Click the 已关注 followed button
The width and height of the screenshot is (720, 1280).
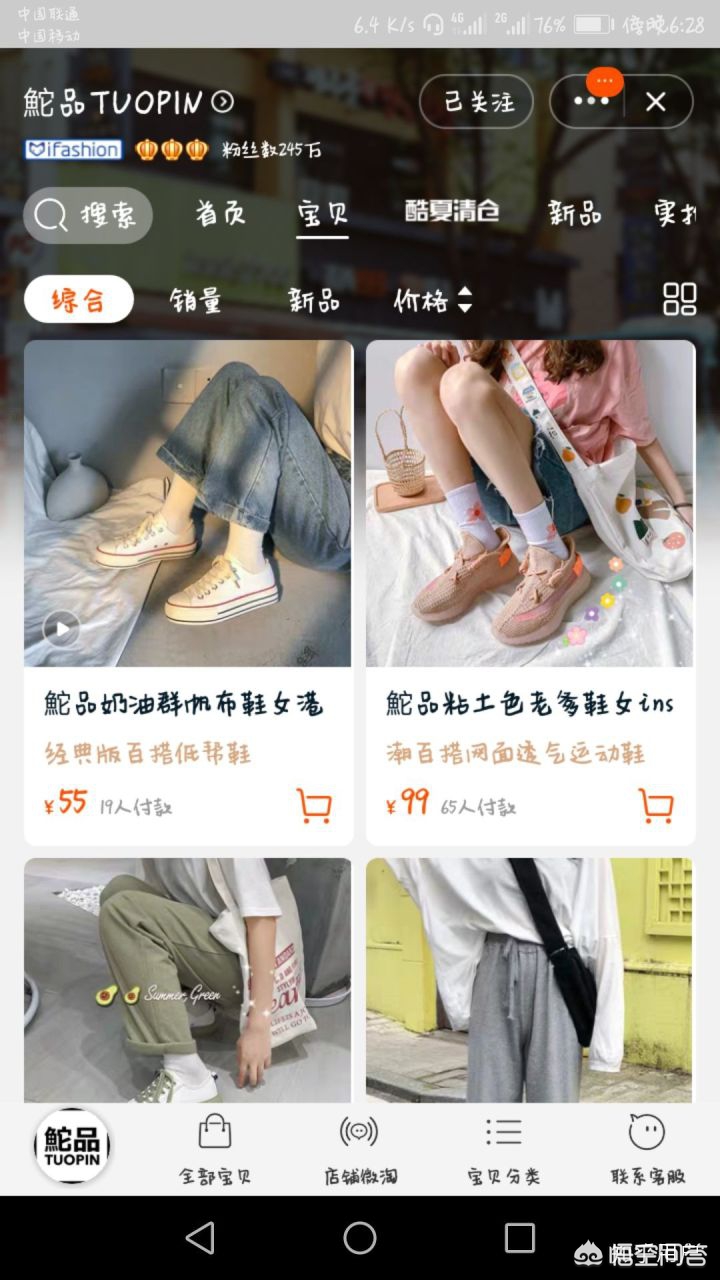click(477, 101)
